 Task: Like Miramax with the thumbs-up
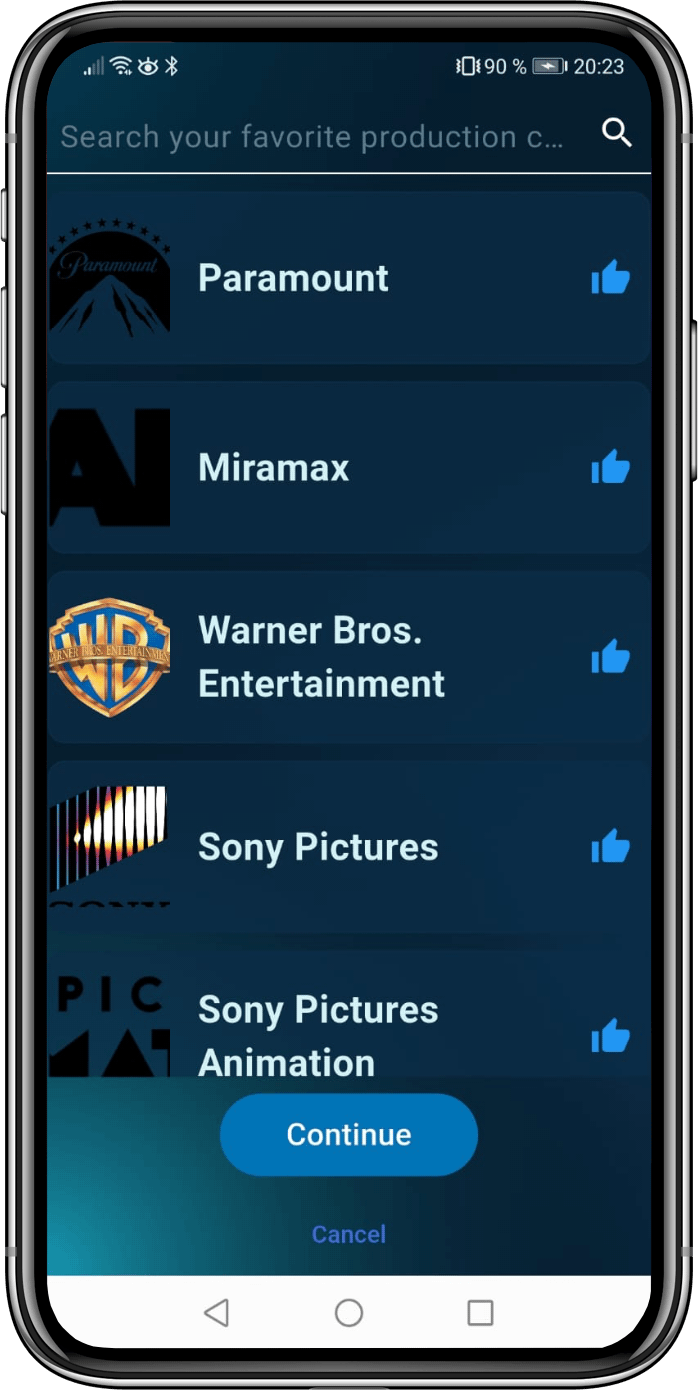coord(610,467)
